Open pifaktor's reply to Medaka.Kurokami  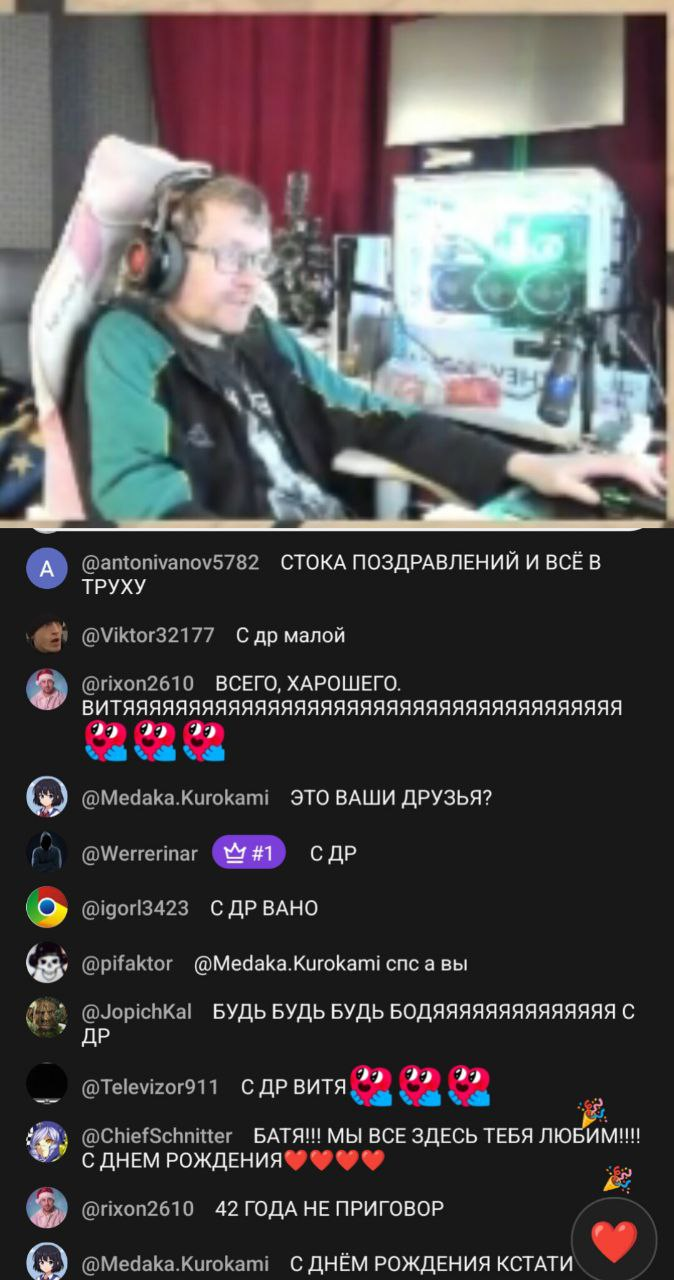[330, 963]
